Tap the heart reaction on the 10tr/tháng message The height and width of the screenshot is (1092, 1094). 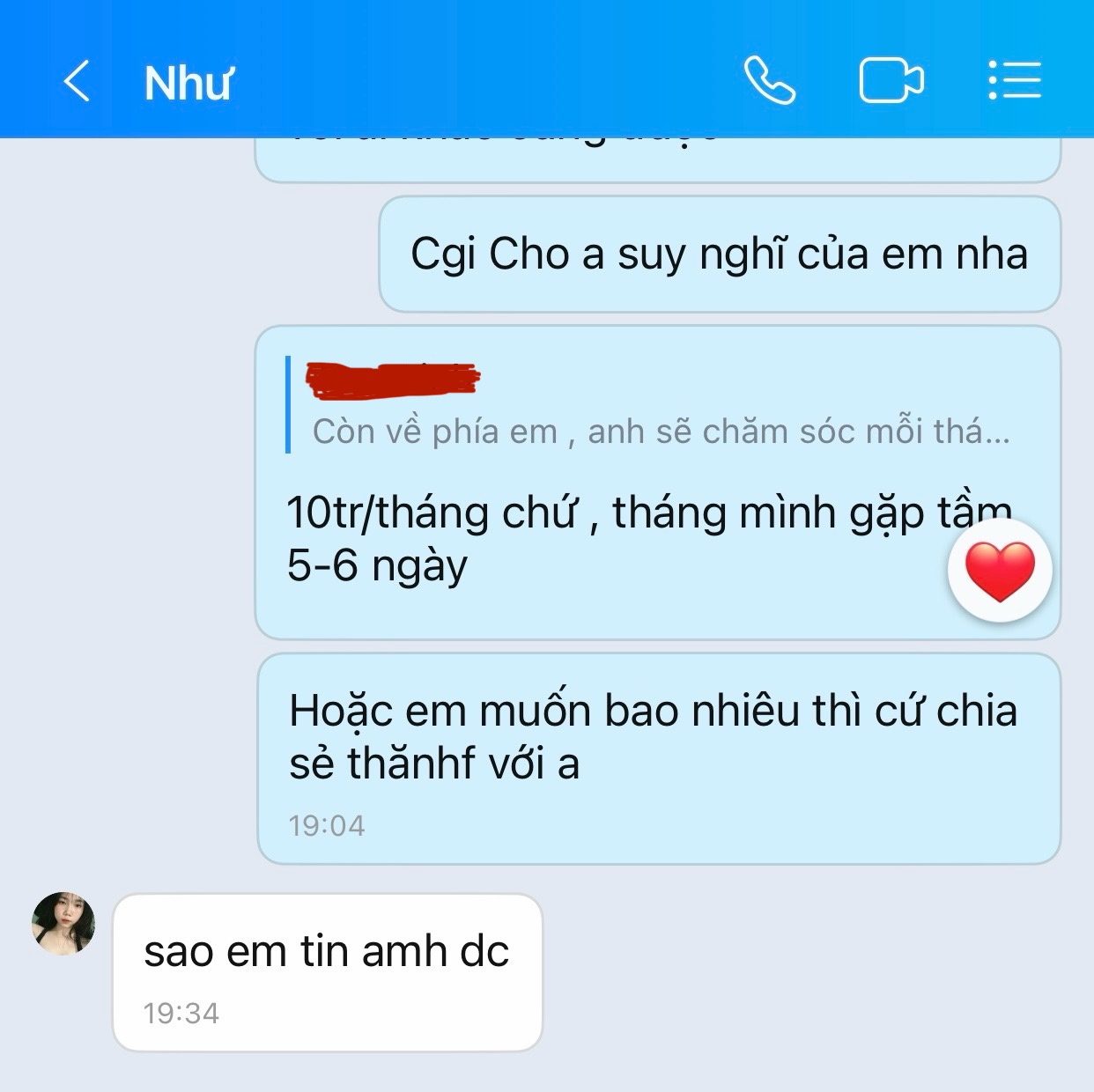pos(1000,571)
